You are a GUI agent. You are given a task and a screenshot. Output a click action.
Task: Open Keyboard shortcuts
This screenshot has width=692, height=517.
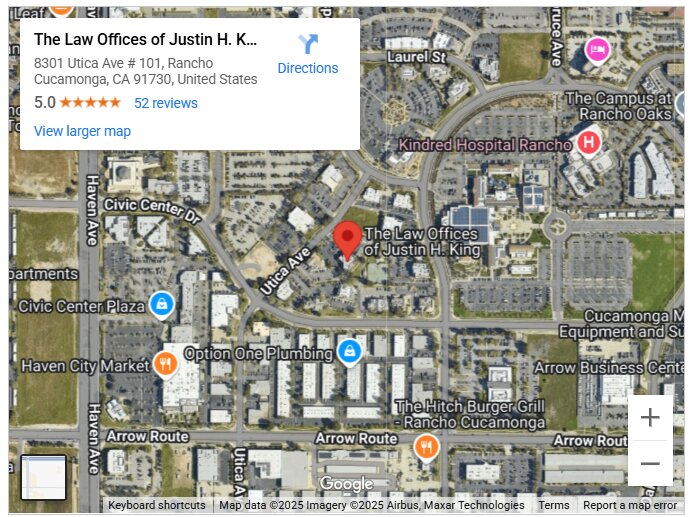coord(157,505)
